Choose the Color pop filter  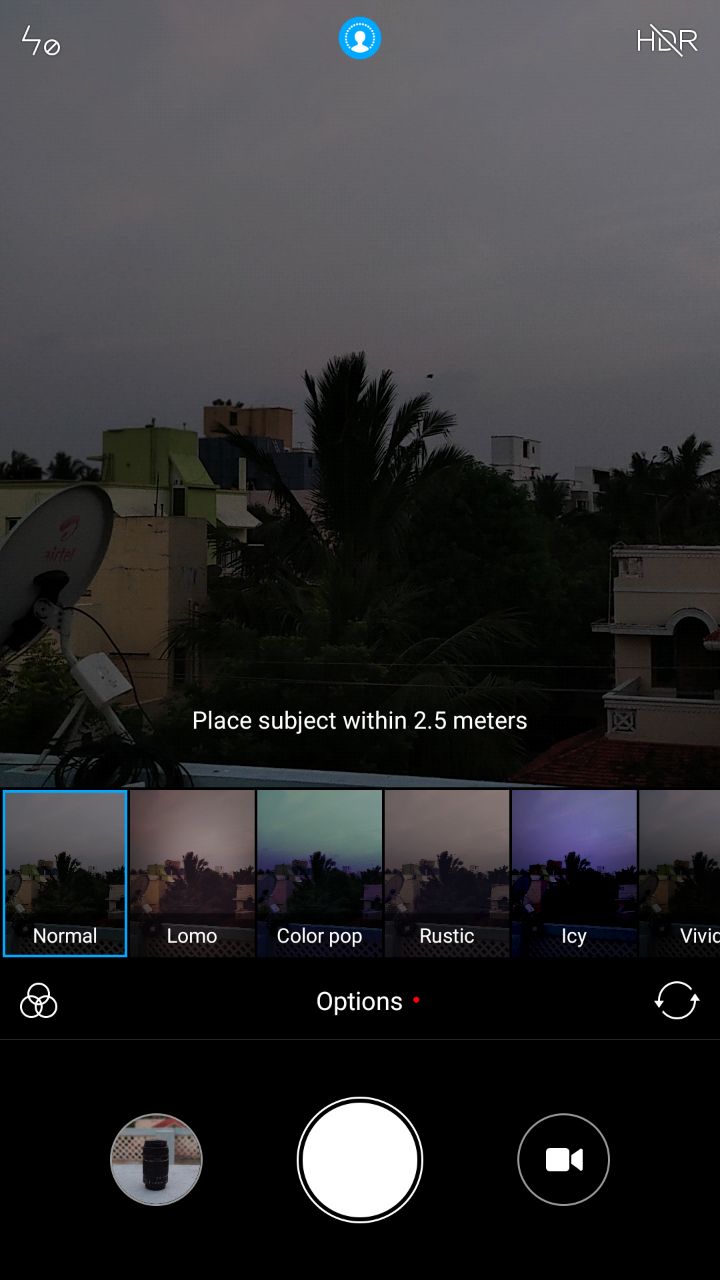click(319, 873)
